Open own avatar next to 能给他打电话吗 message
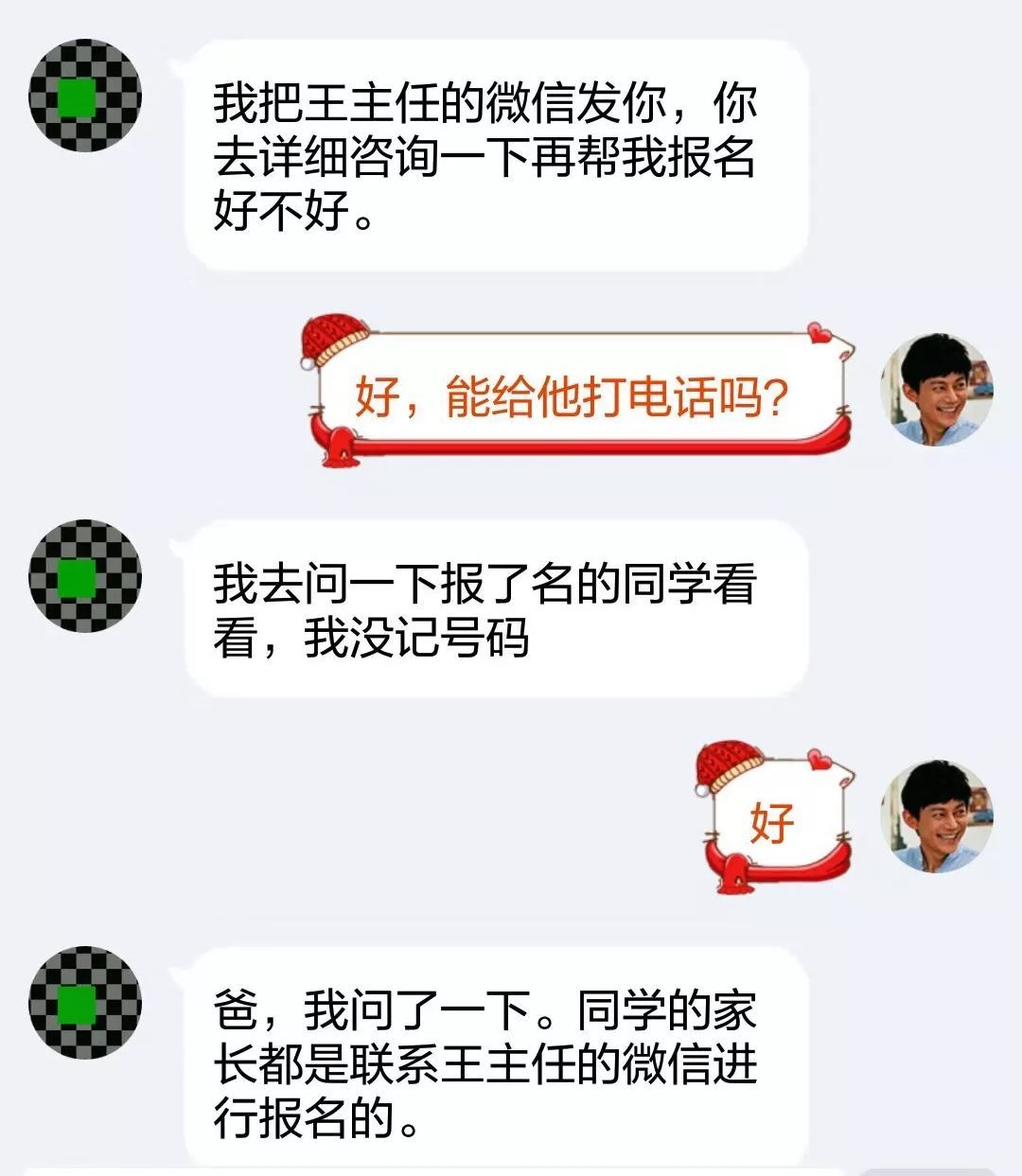This screenshot has height=1176, width=1022. point(937,390)
